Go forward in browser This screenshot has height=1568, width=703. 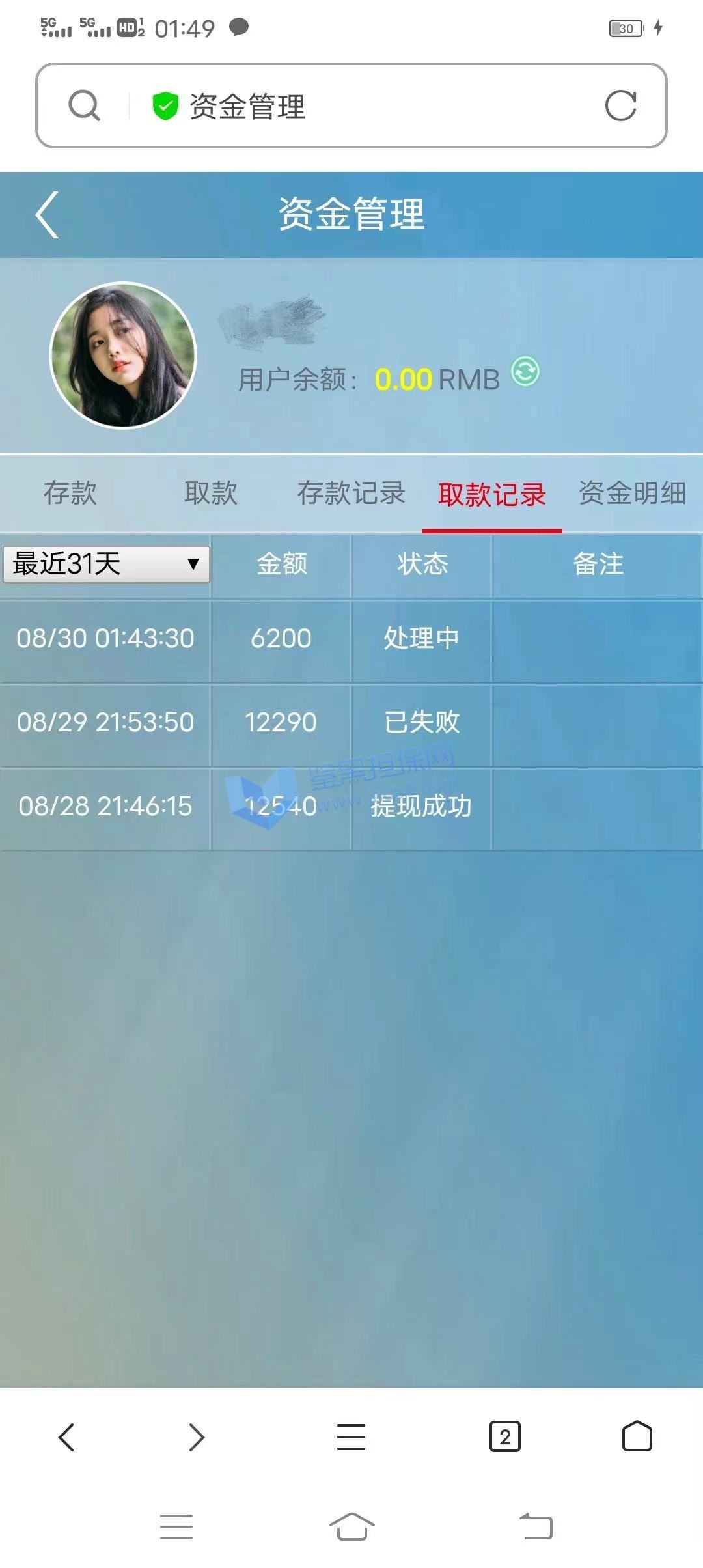(x=196, y=1437)
